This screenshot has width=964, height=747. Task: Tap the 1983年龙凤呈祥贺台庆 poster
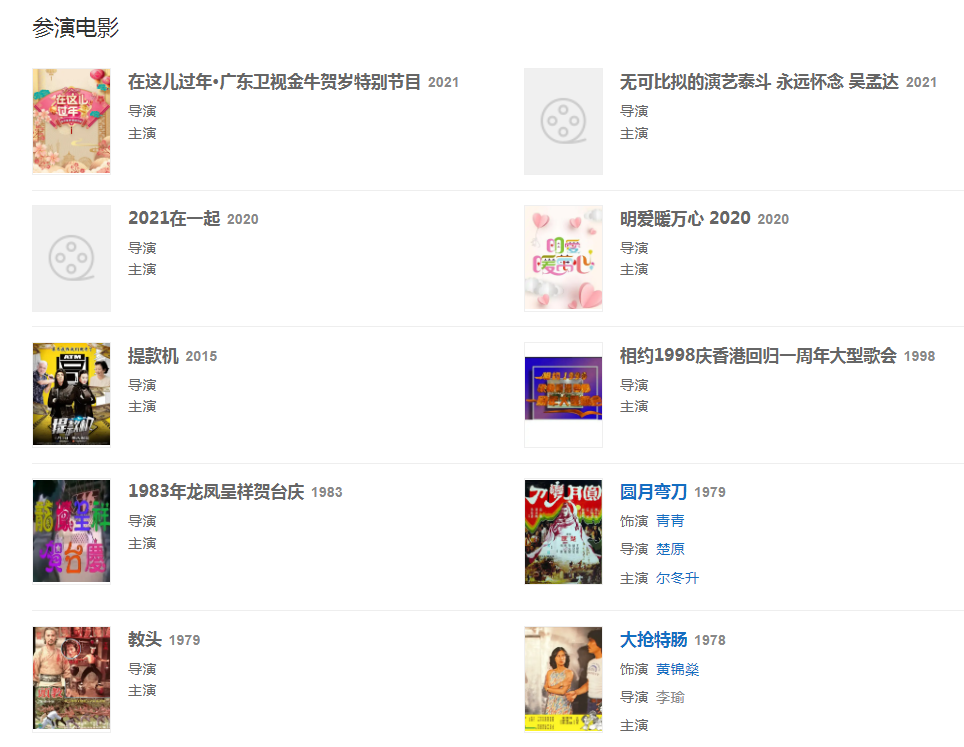71,531
